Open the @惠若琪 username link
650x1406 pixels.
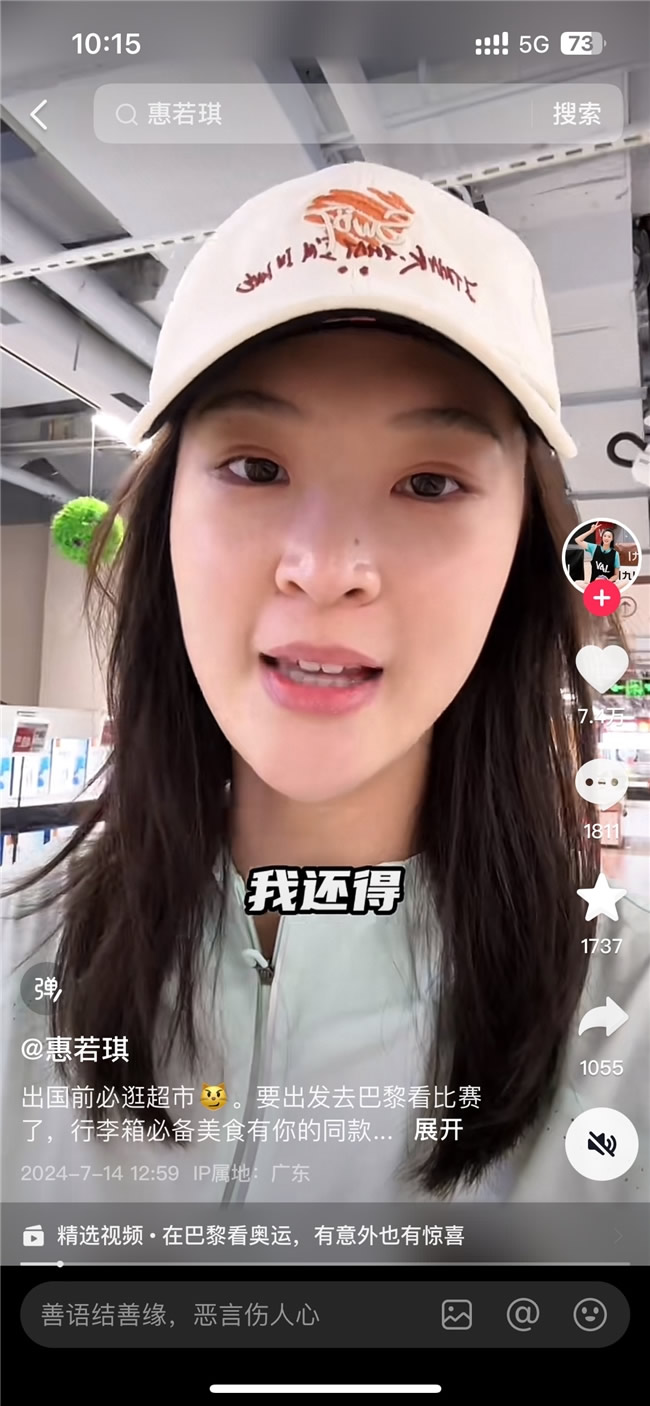pos(76,1050)
